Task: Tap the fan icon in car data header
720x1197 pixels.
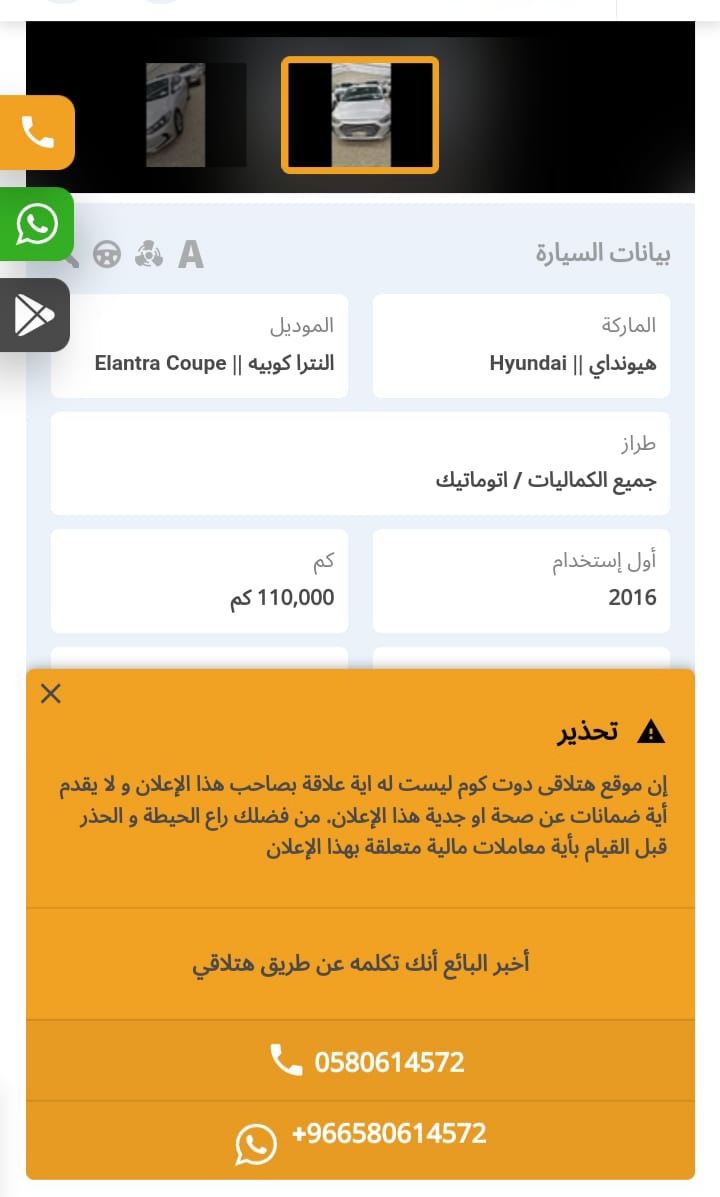Action: tap(149, 254)
